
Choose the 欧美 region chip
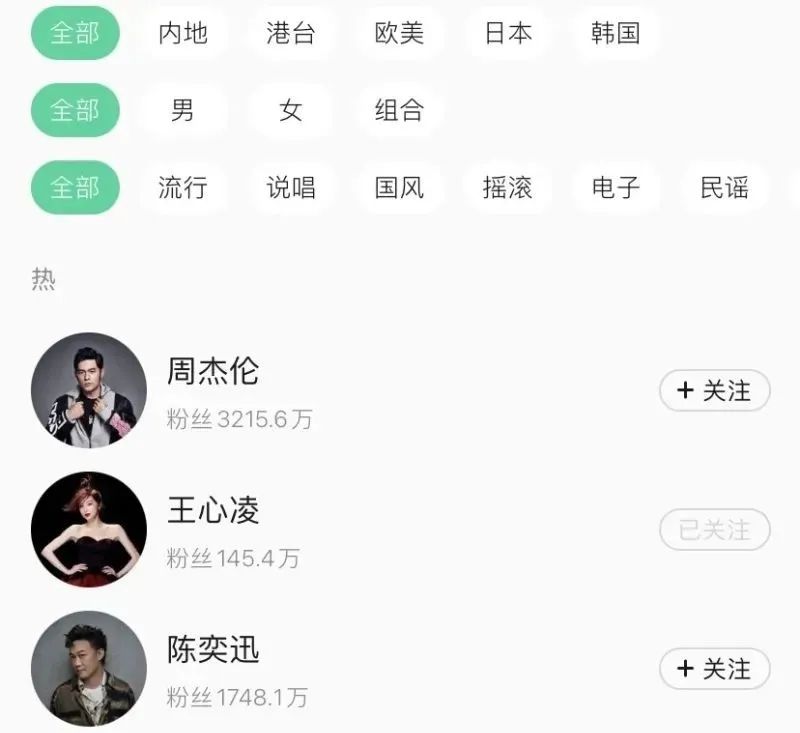tap(399, 33)
